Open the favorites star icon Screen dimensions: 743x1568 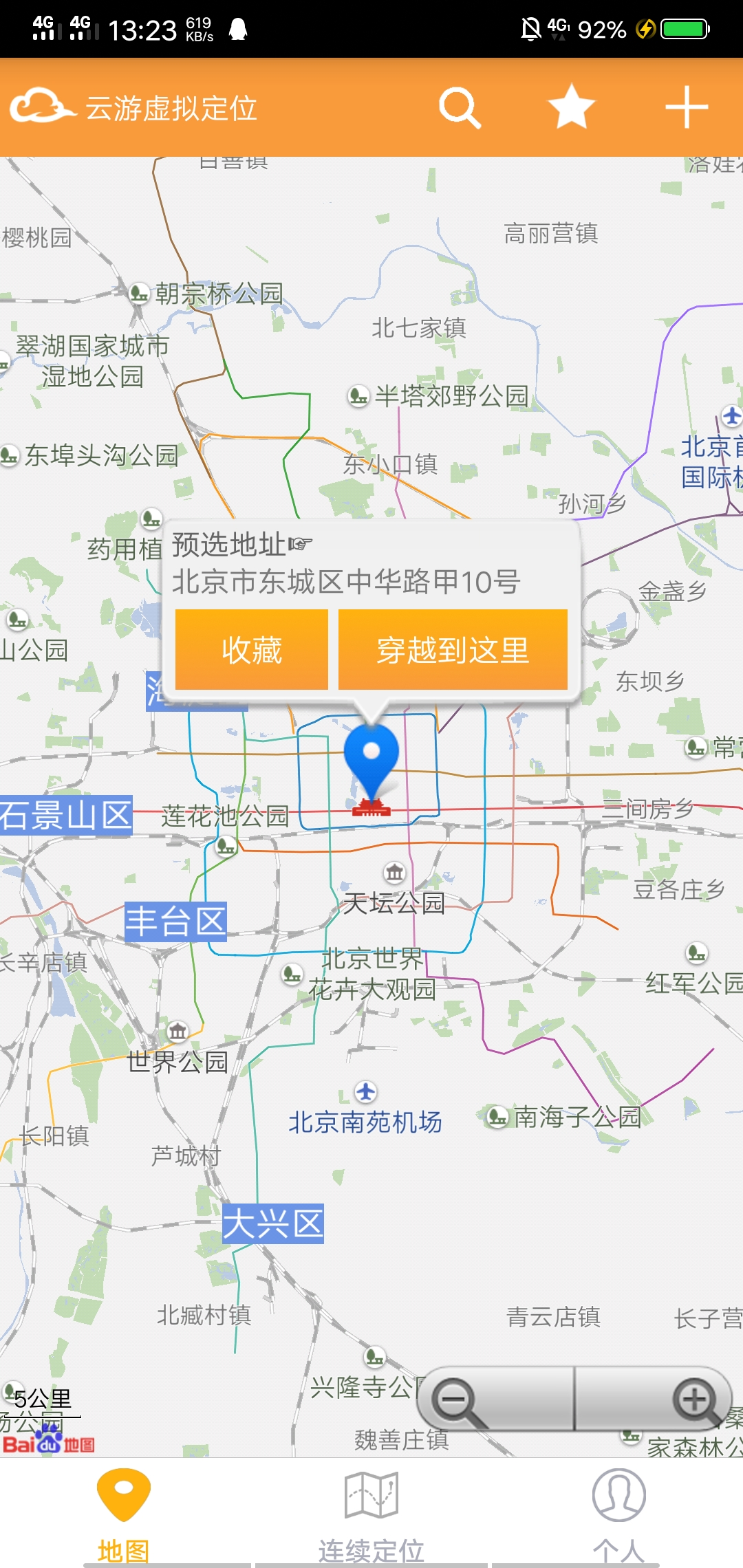[x=571, y=107]
